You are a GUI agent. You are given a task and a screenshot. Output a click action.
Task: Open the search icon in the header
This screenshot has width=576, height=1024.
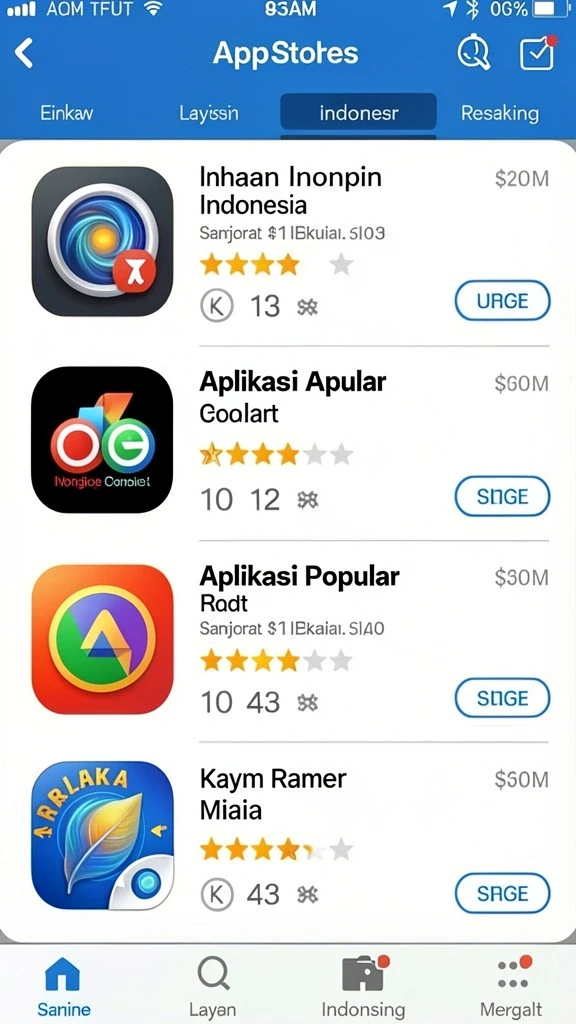pyautogui.click(x=473, y=52)
